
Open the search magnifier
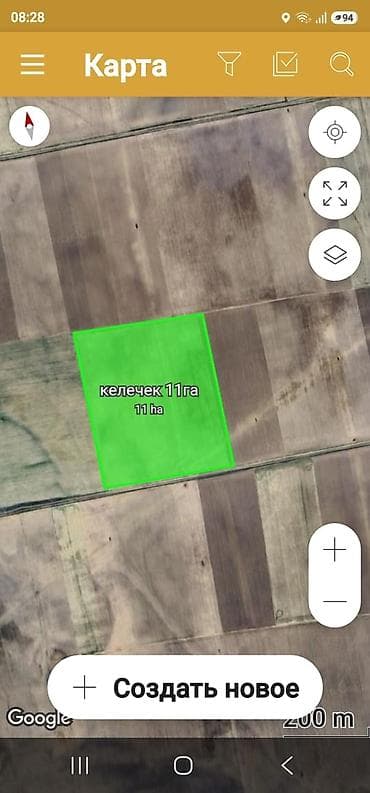point(342,64)
